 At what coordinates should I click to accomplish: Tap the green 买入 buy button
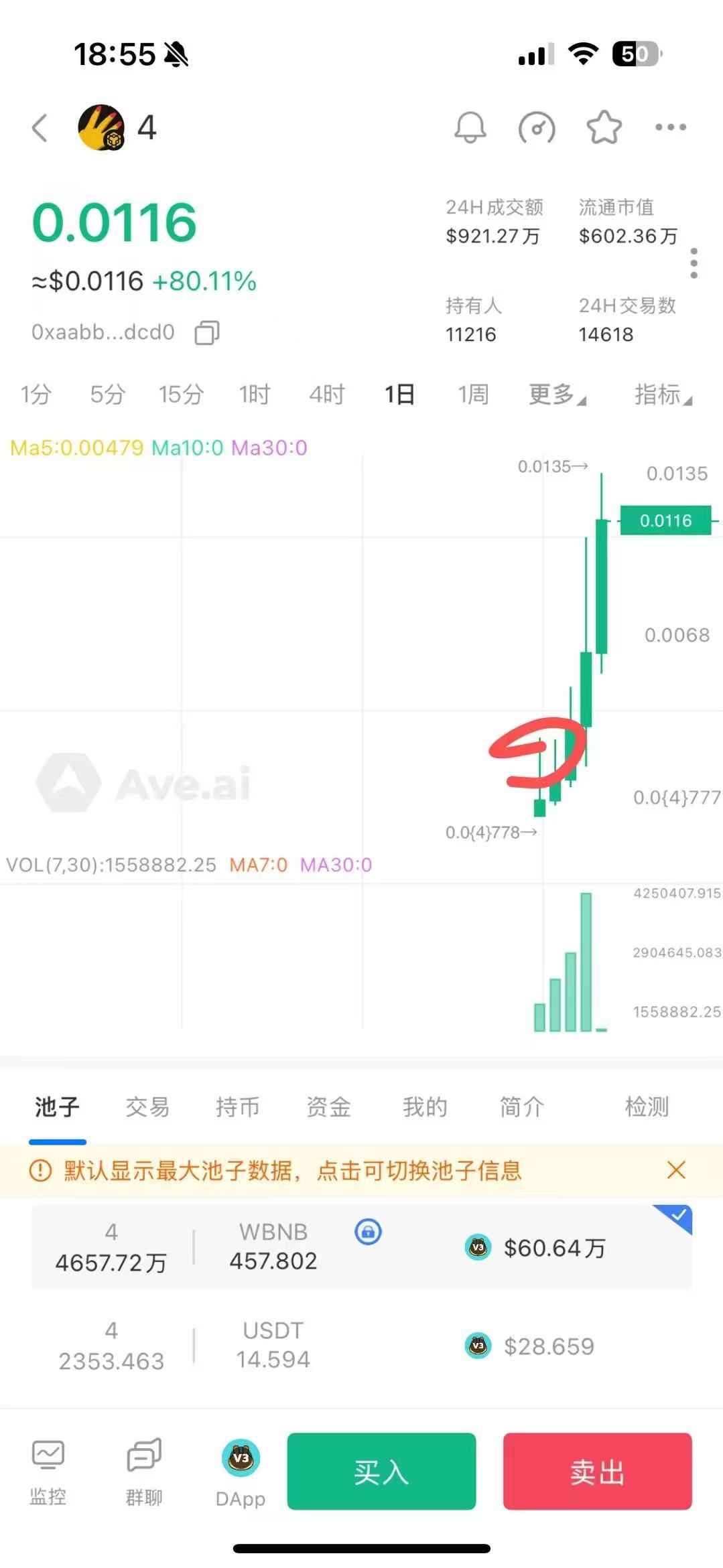pyautogui.click(x=381, y=1472)
